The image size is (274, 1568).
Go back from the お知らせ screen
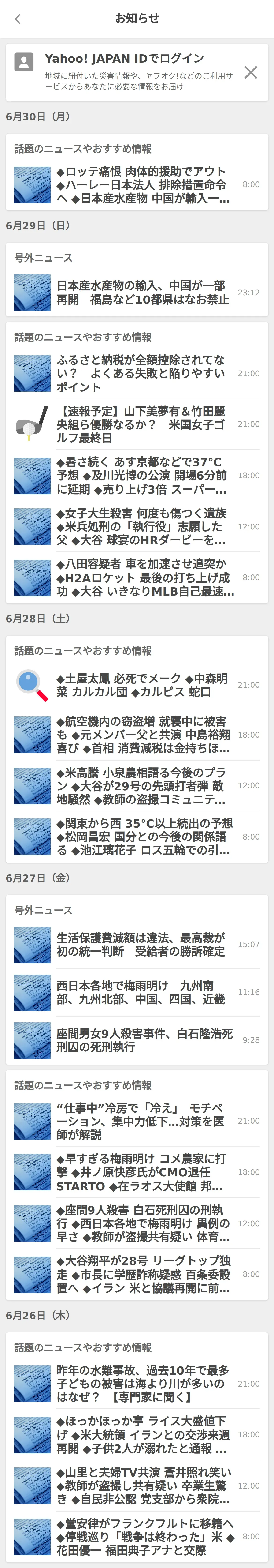pos(18,19)
